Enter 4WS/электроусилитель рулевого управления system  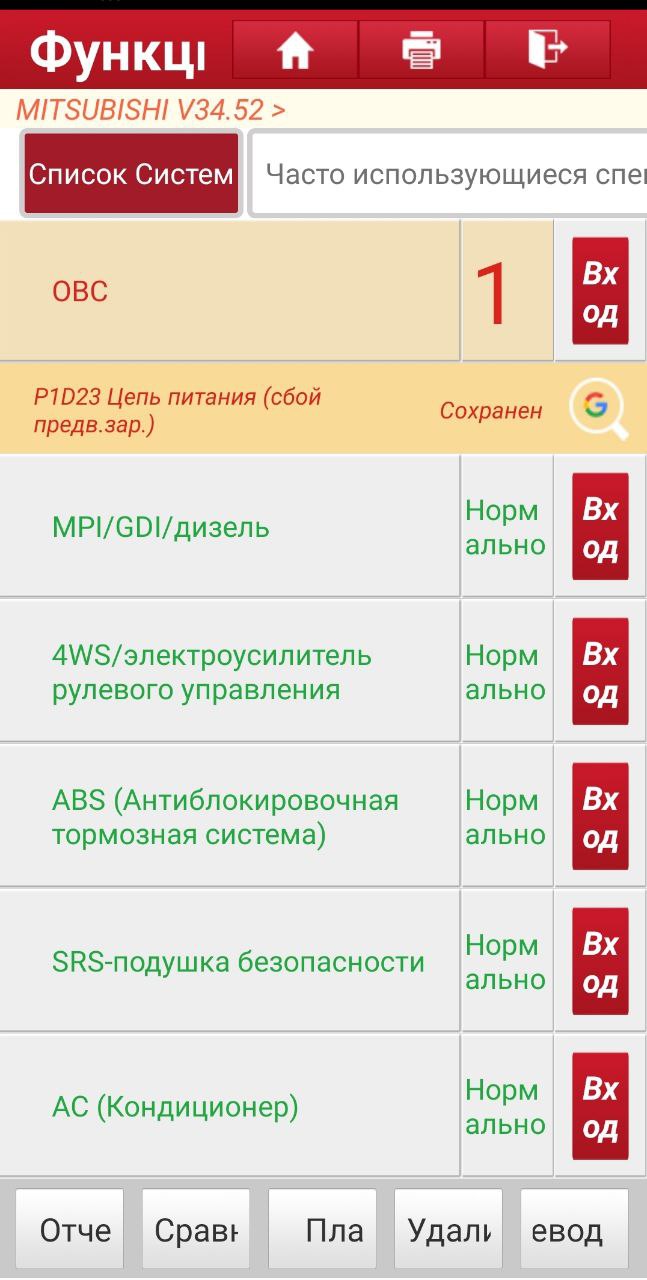point(600,671)
